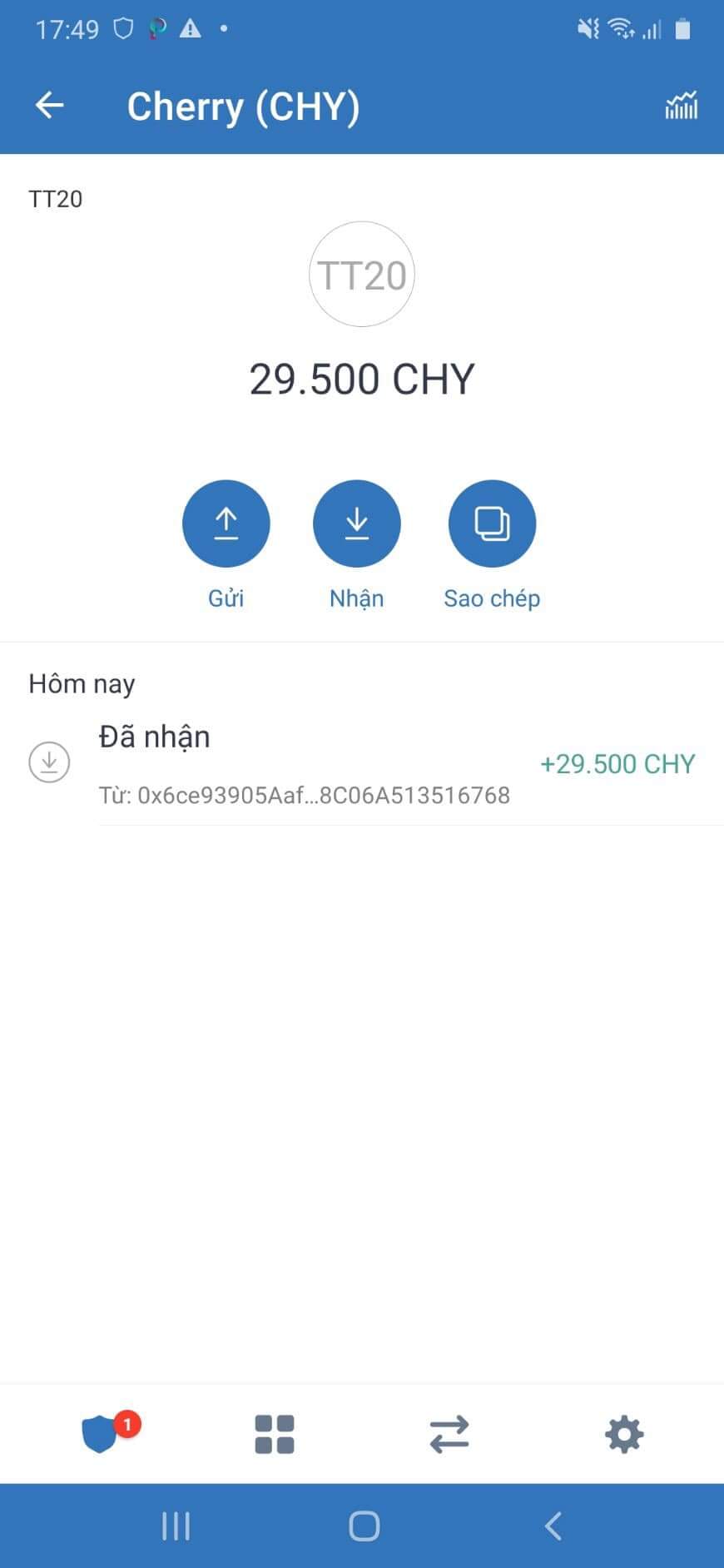Copy address with Sao chép

click(492, 524)
